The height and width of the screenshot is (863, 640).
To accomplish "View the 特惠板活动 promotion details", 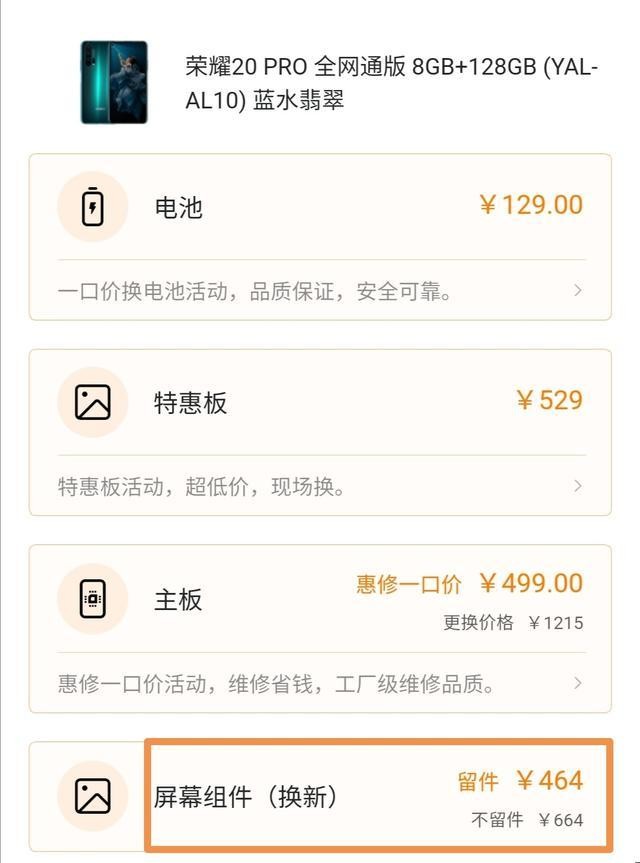I will click(320, 487).
